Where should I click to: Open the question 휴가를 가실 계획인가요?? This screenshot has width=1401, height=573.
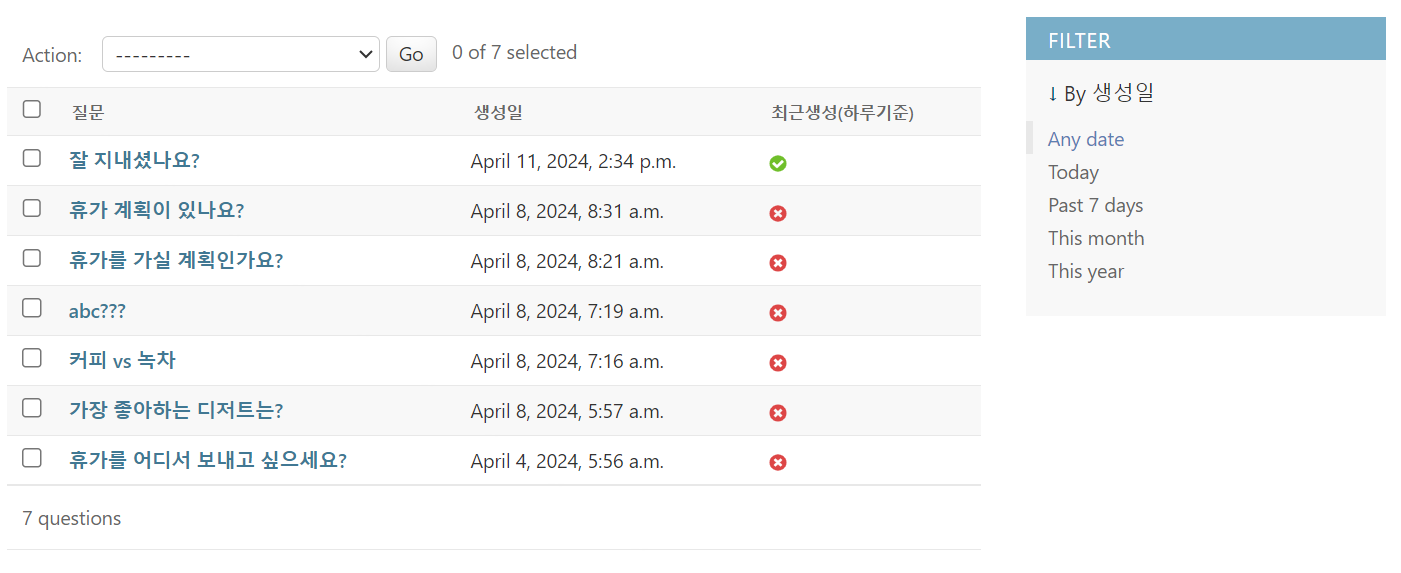click(x=176, y=260)
